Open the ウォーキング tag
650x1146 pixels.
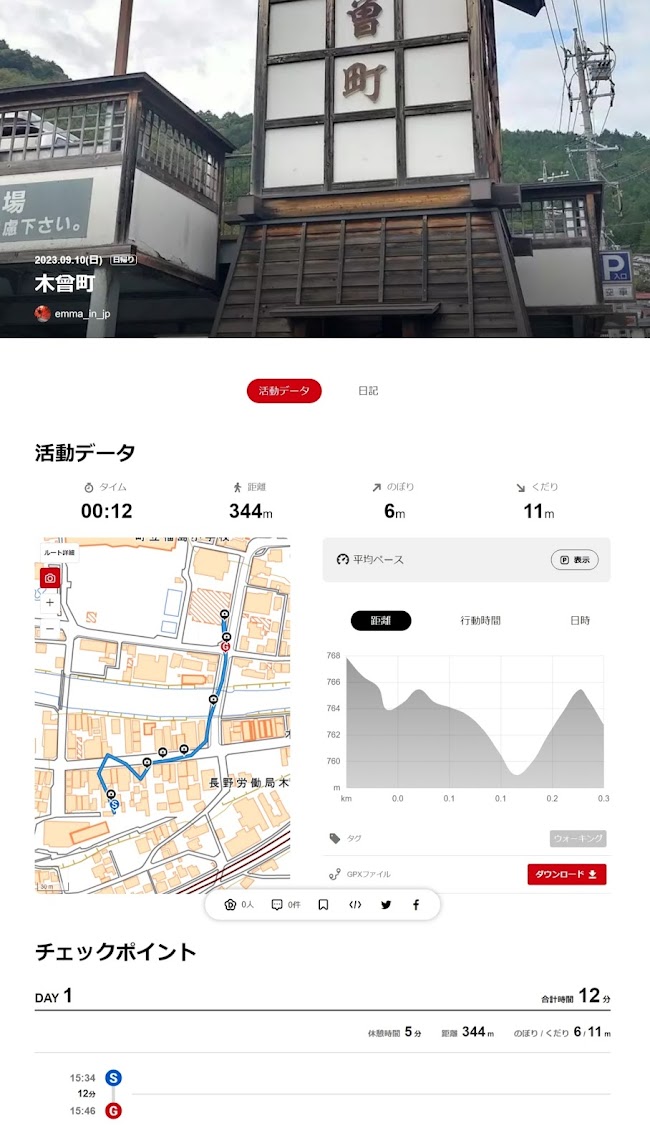pos(578,839)
